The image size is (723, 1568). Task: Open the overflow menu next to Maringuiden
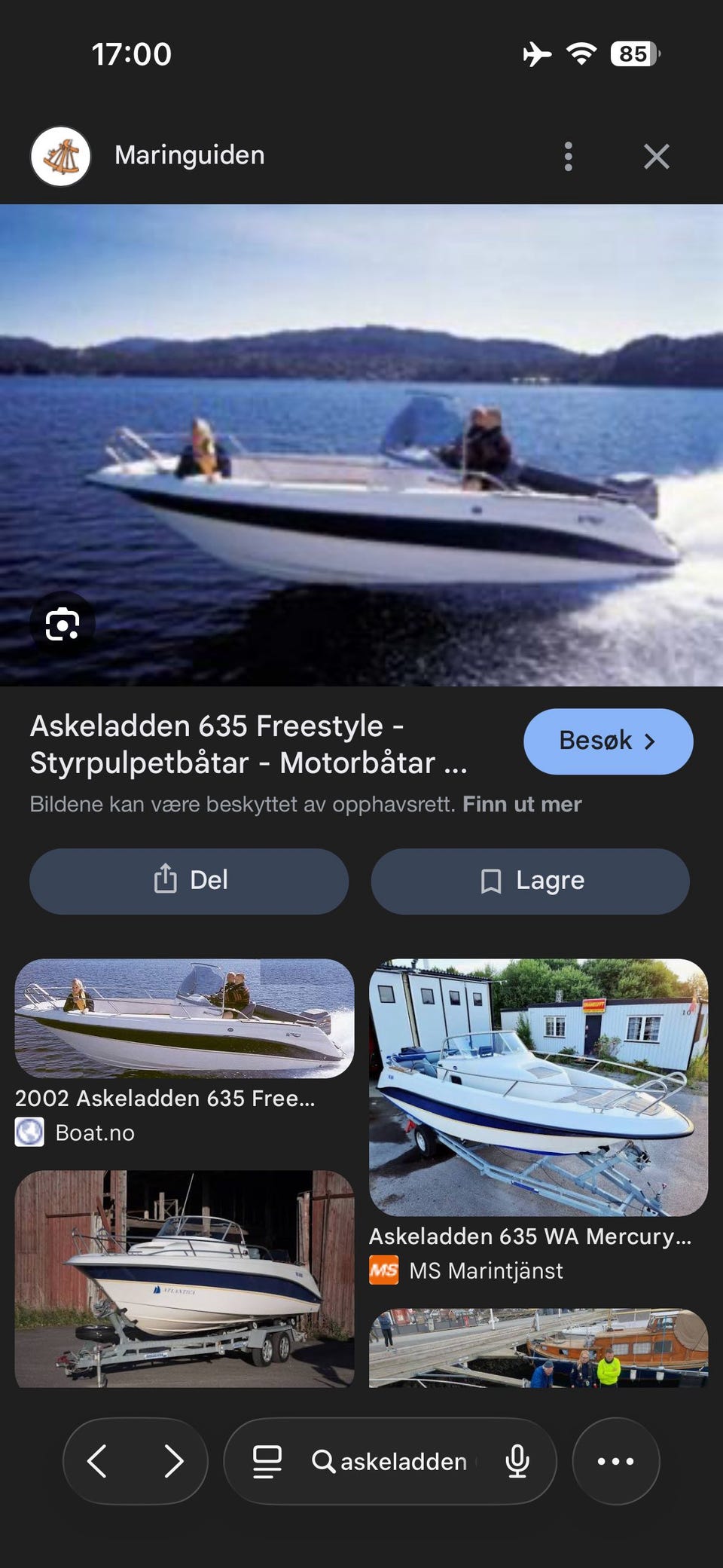point(569,156)
